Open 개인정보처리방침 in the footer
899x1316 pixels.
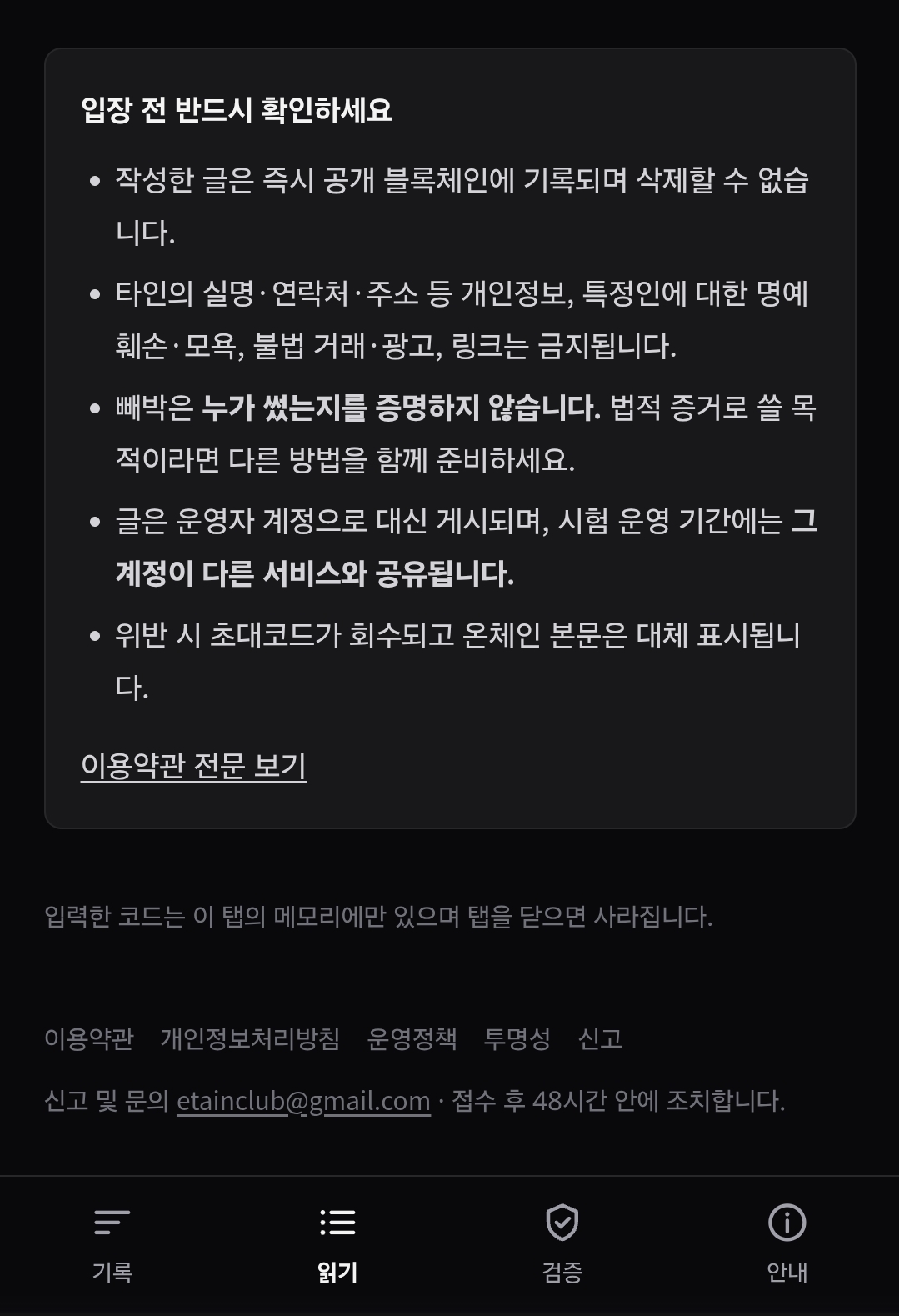(250, 1038)
